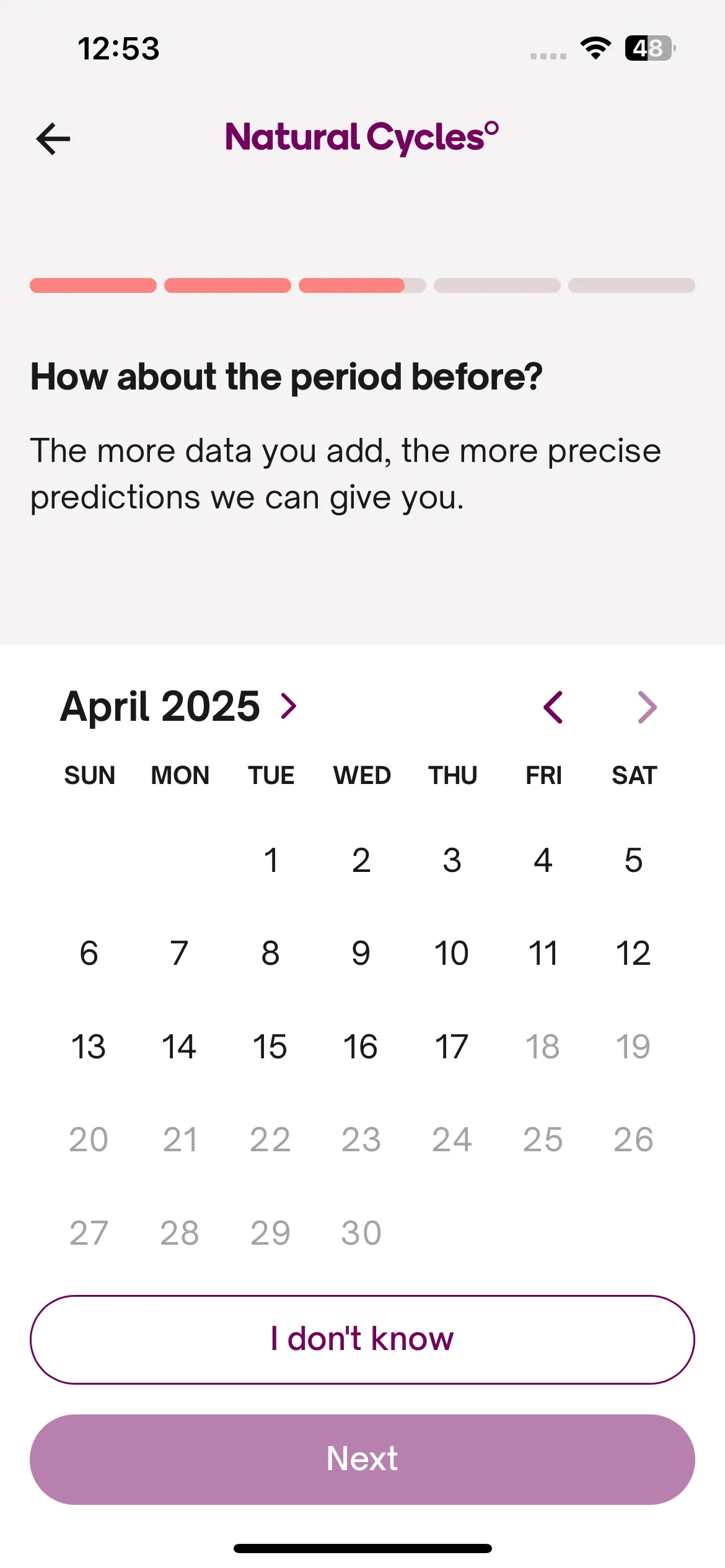Choose April 3 as the period date
Viewport: 725px width, 1568px height.
tap(452, 860)
